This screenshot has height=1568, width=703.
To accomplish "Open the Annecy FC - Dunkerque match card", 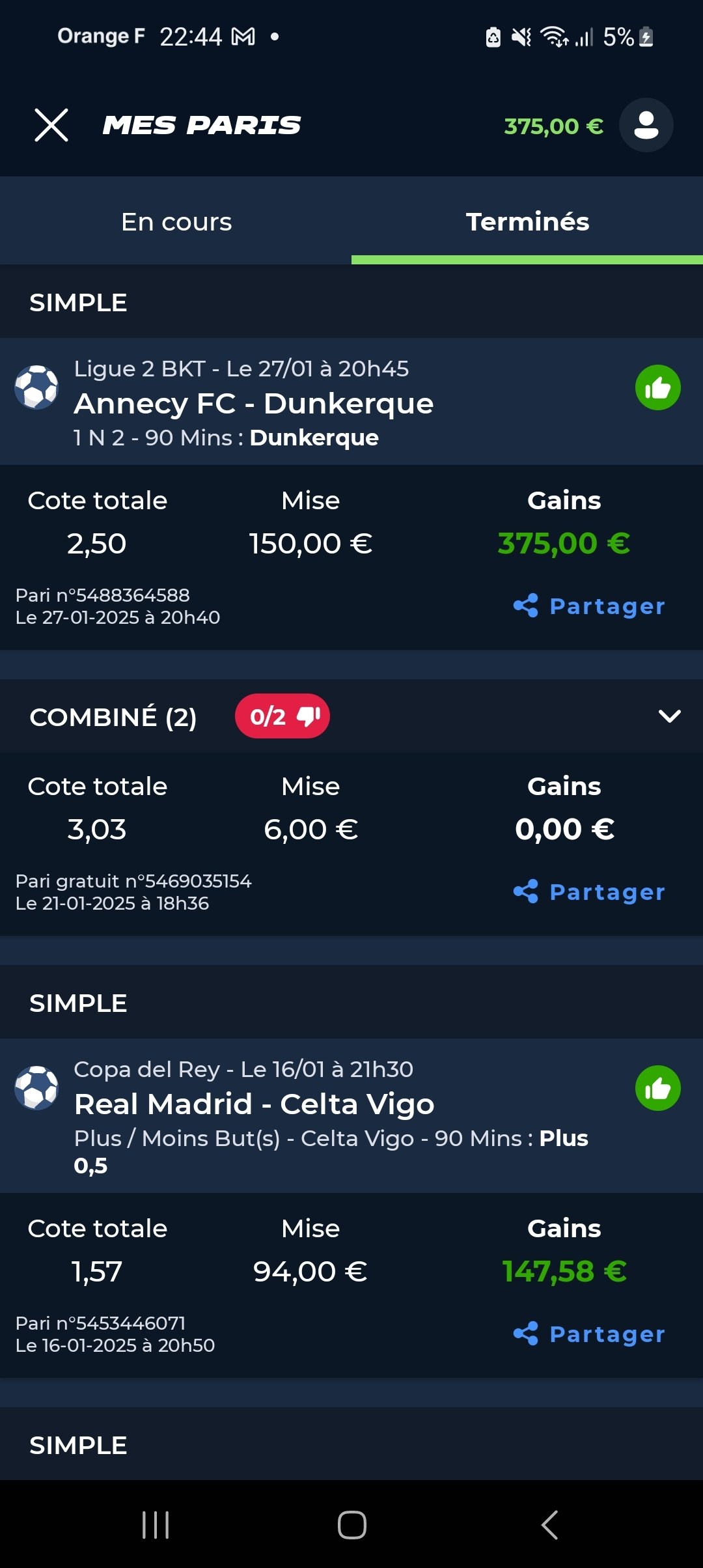I will click(351, 402).
